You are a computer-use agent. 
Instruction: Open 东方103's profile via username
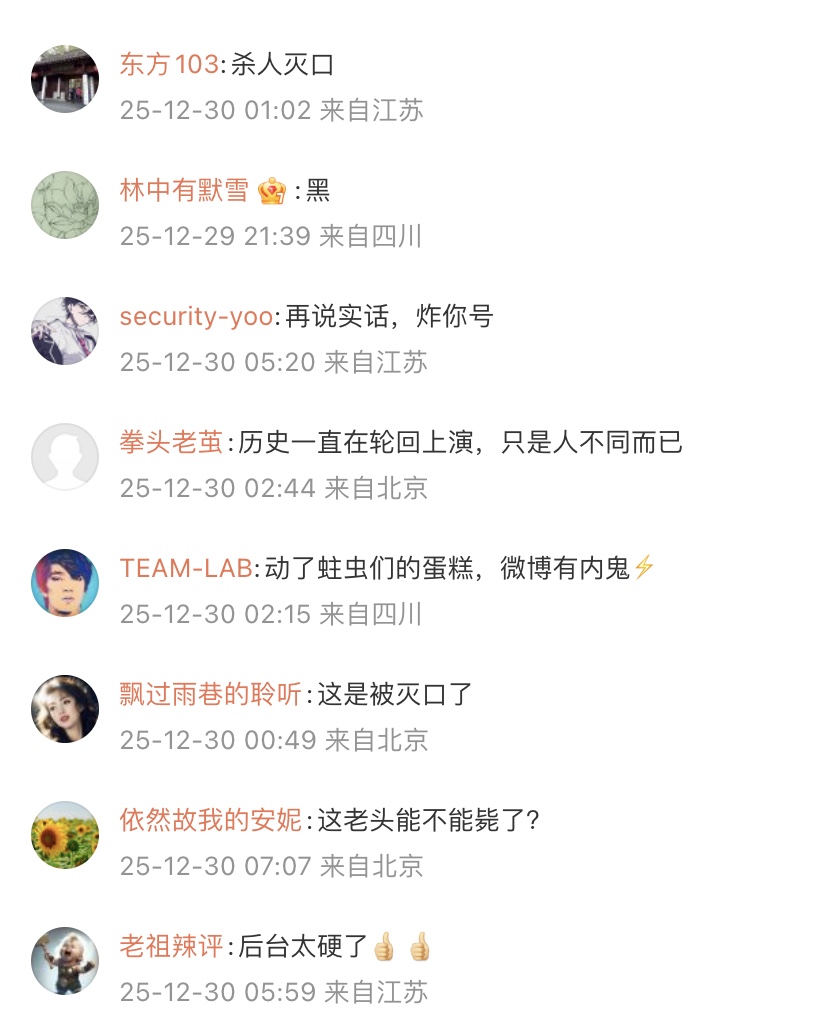[x=168, y=65]
